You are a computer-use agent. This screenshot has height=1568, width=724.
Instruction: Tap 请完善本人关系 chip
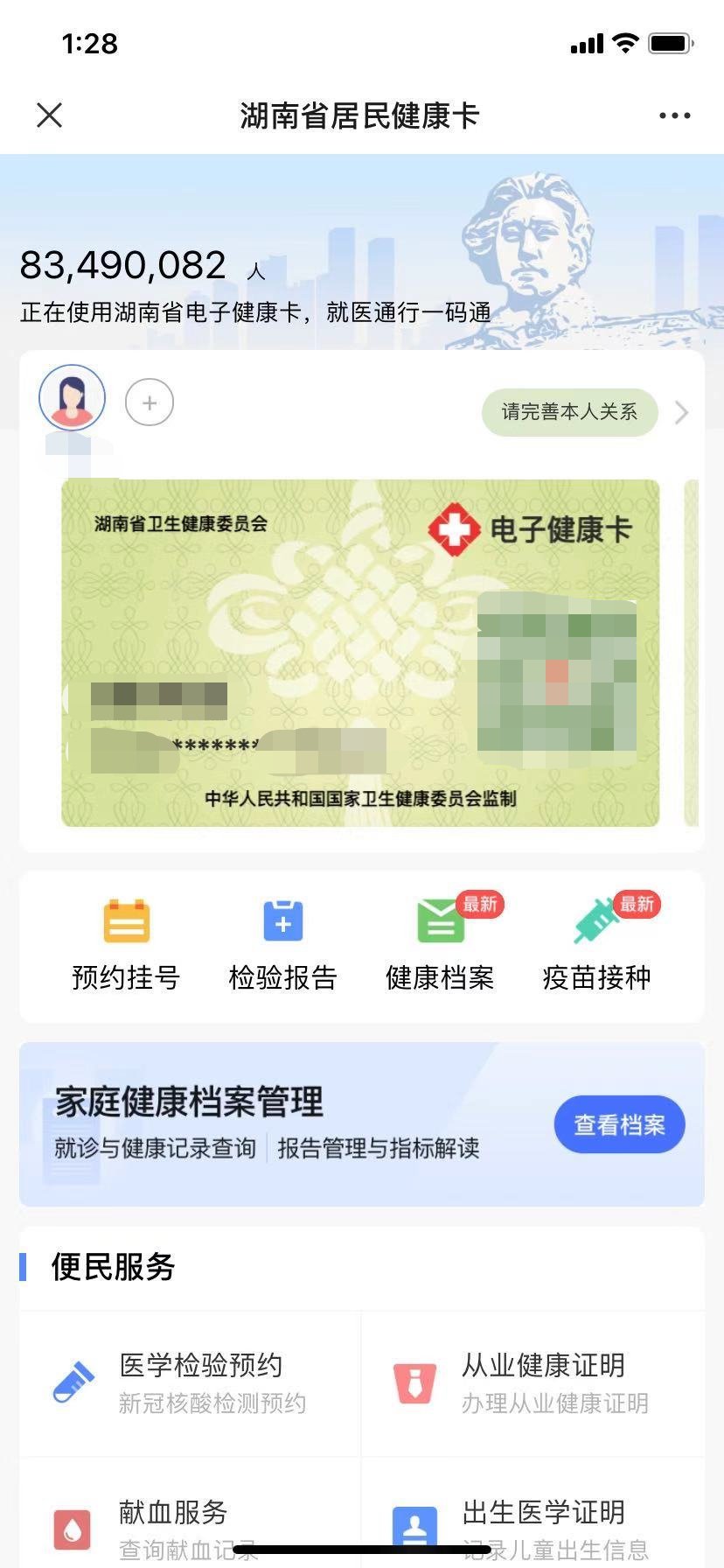(x=569, y=411)
